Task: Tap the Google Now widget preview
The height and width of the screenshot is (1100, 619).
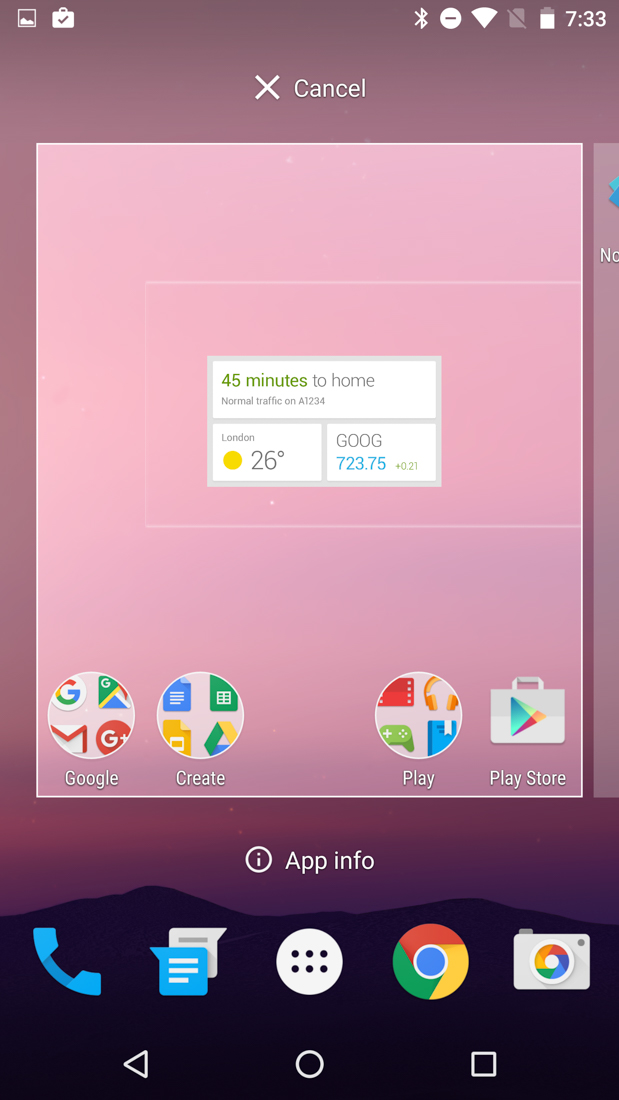Action: pyautogui.click(x=324, y=421)
